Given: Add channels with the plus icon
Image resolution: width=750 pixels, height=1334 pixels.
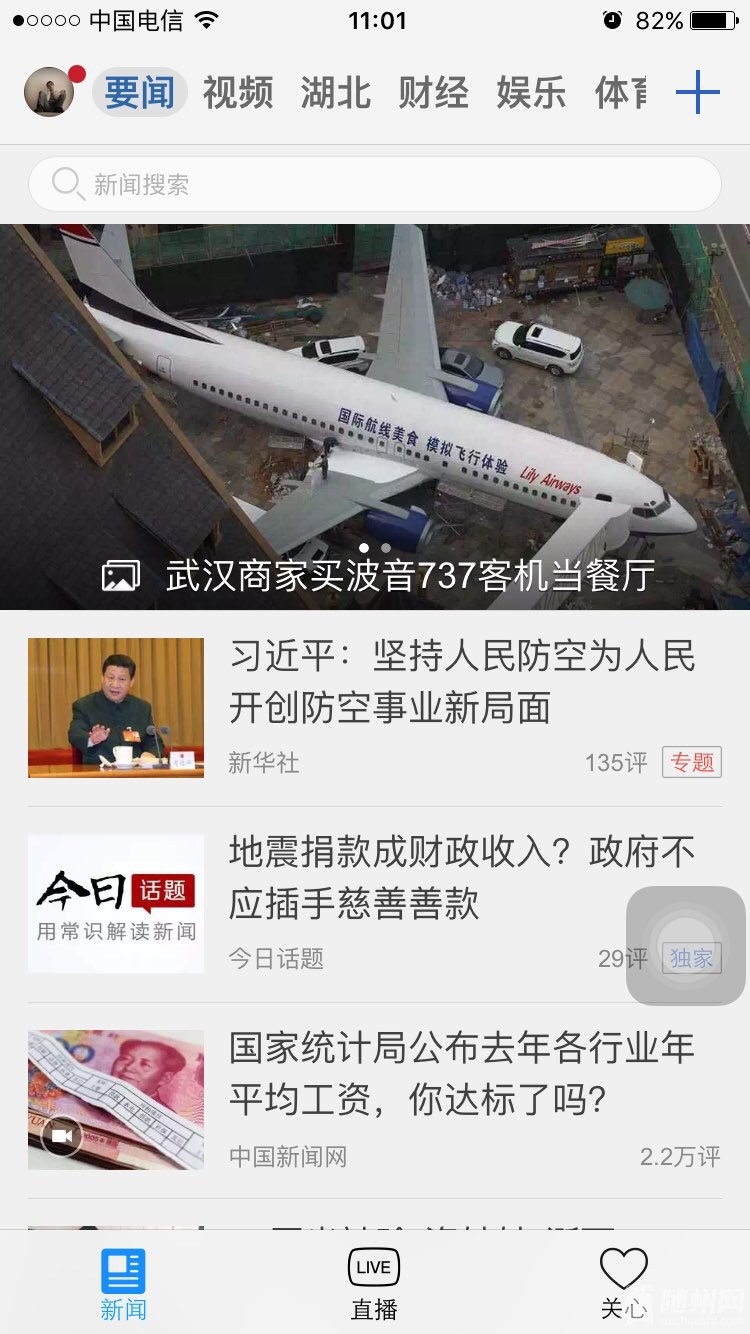Looking at the screenshot, I should [x=698, y=93].
